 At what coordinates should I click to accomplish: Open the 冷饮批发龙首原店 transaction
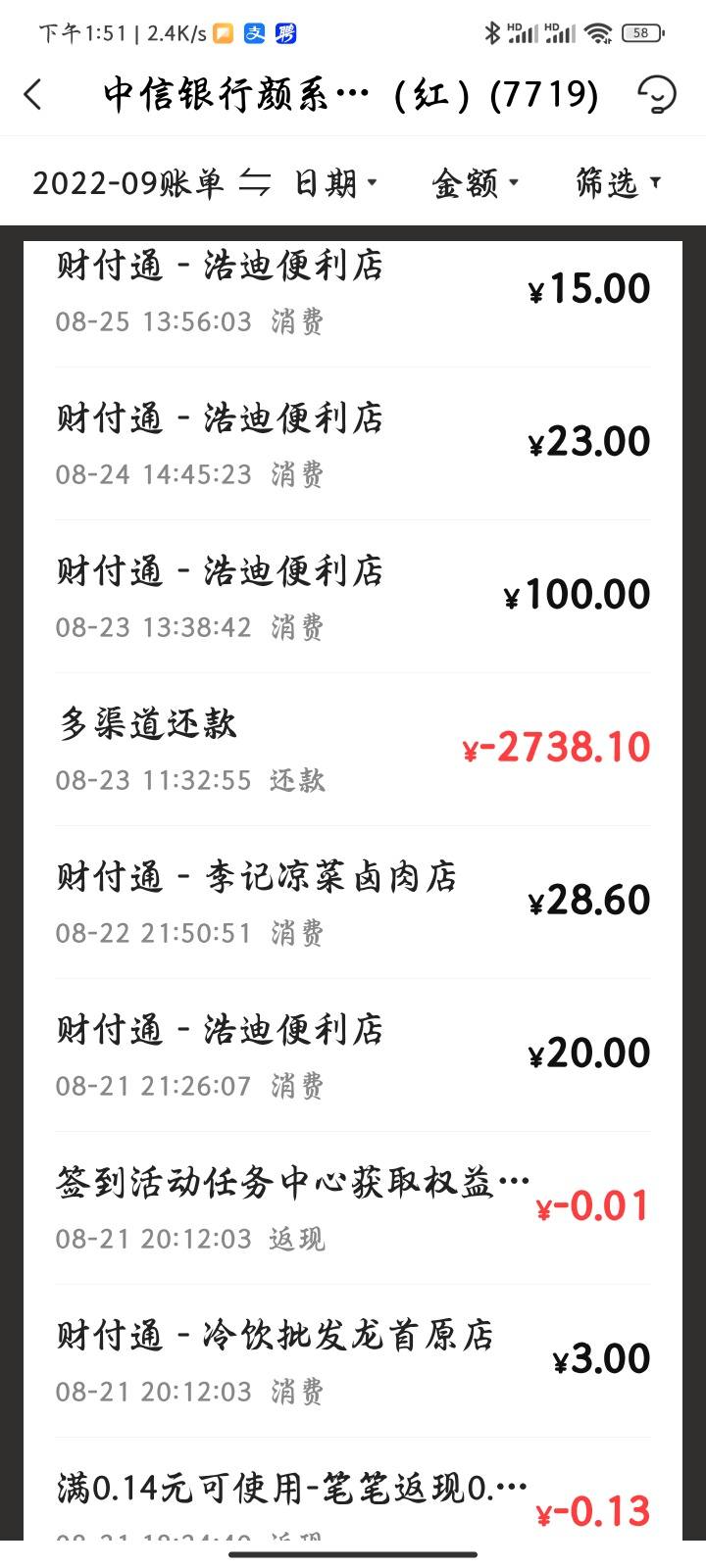(353, 1361)
